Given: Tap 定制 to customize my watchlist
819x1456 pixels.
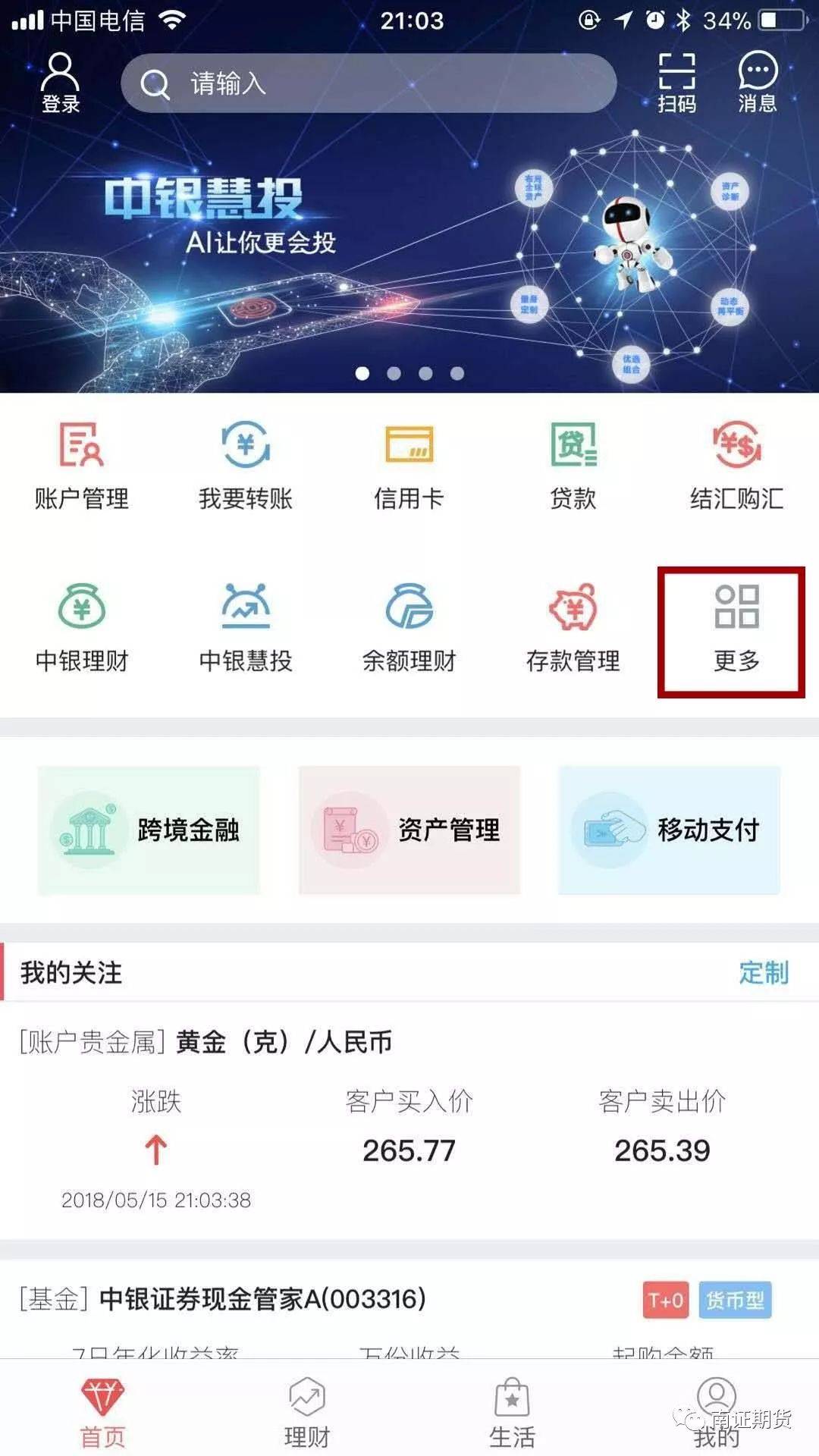Looking at the screenshot, I should 764,972.
